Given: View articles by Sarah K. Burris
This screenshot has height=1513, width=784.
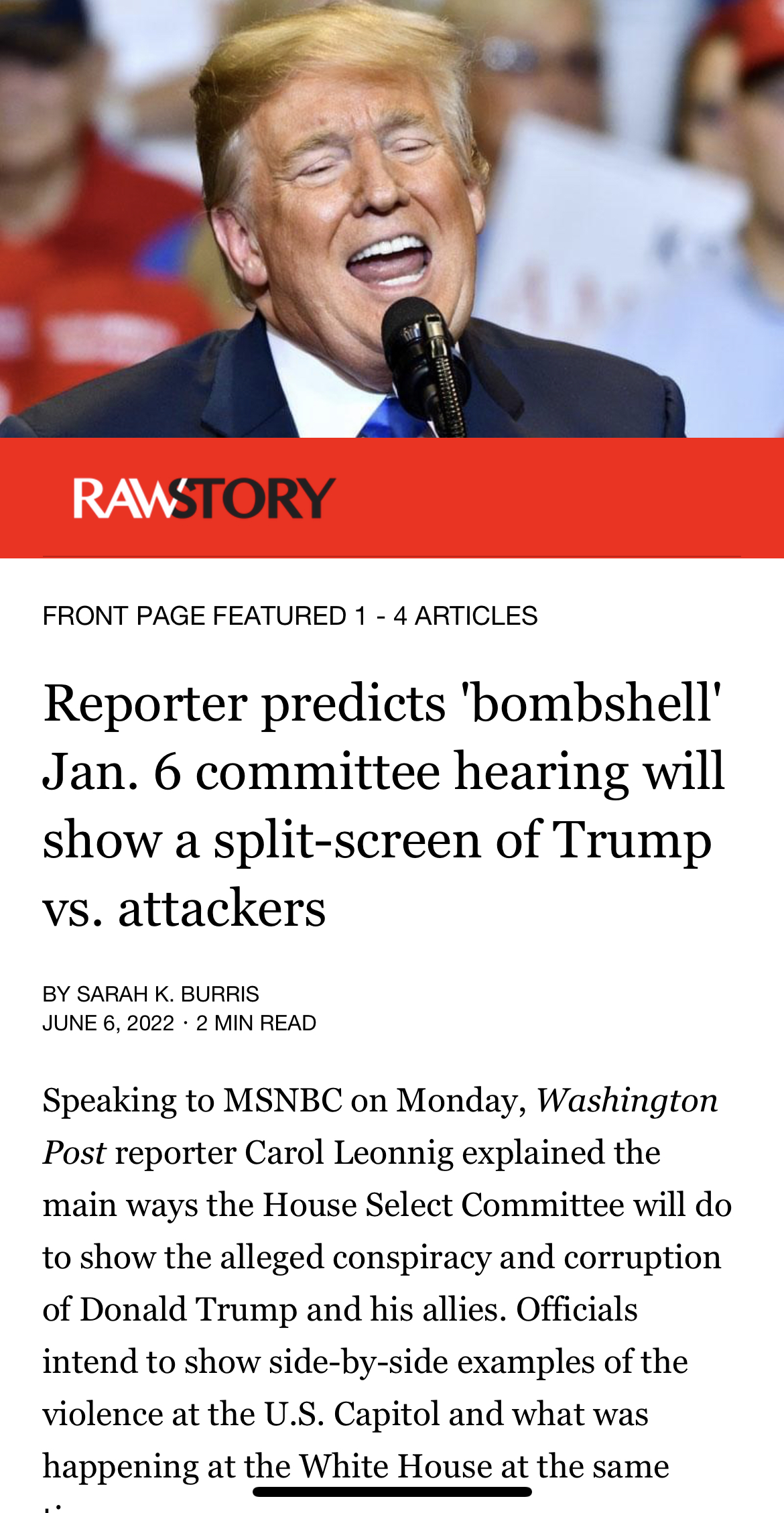Looking at the screenshot, I should click(168, 993).
